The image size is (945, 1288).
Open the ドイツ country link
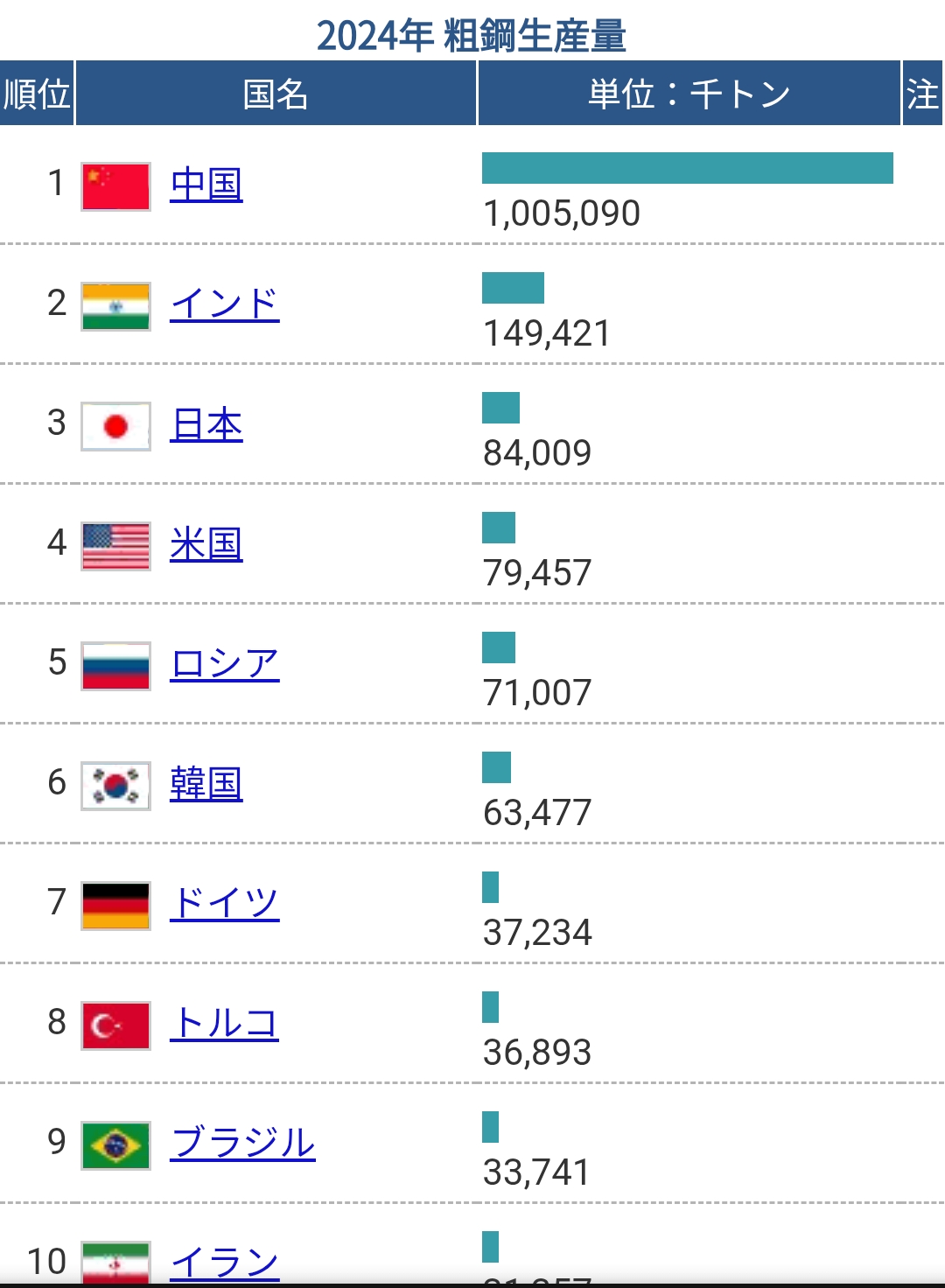pos(224,904)
